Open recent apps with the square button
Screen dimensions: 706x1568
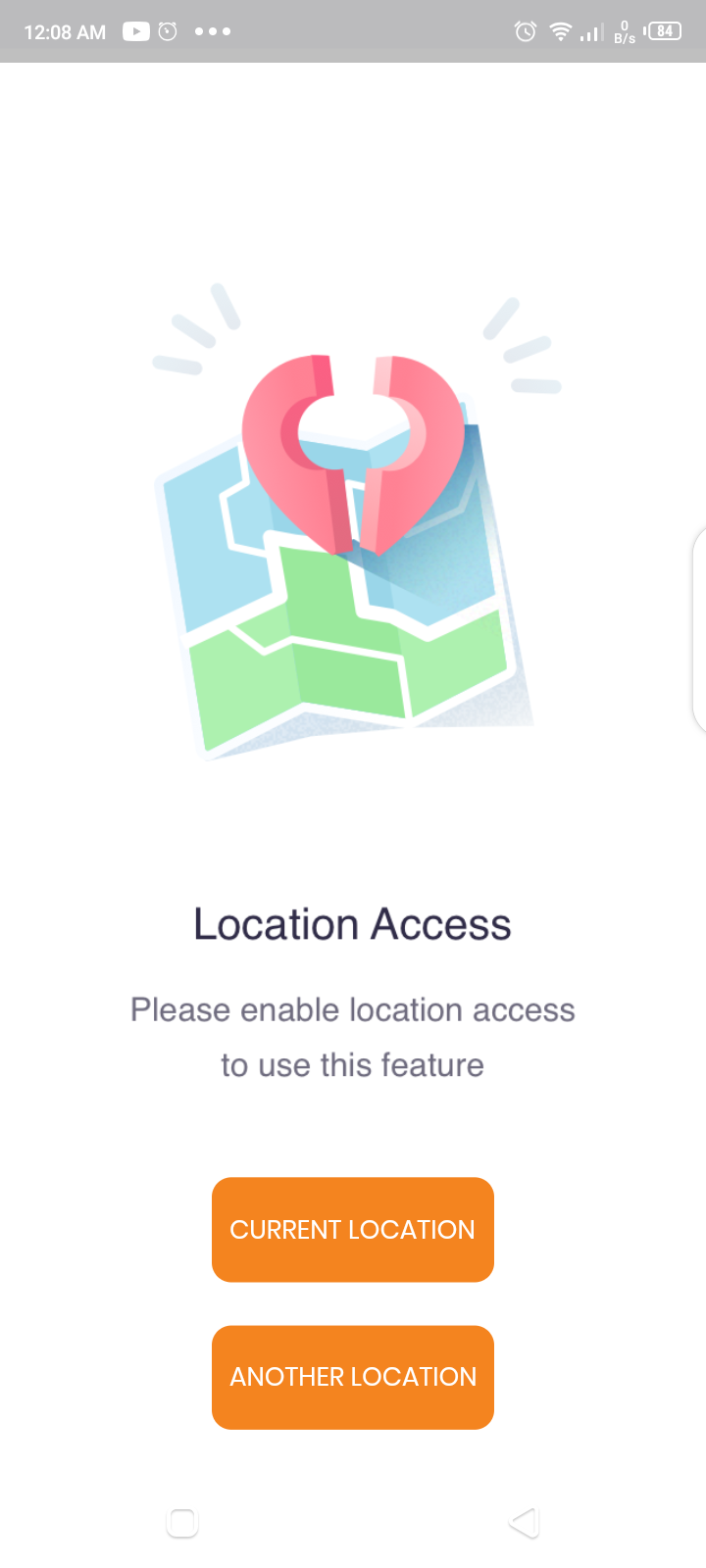(x=182, y=1522)
